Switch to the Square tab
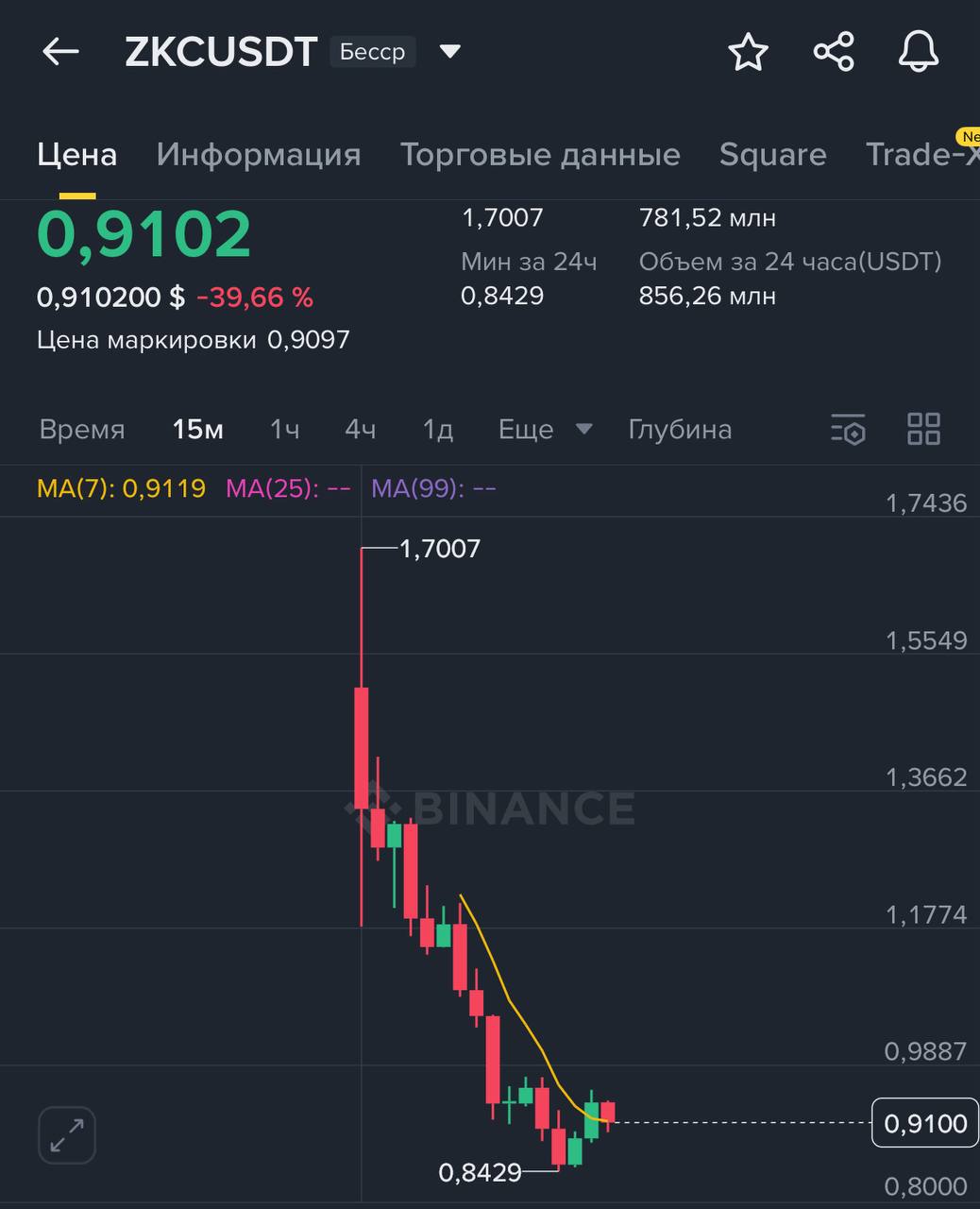The width and height of the screenshot is (980, 1209). [772, 155]
